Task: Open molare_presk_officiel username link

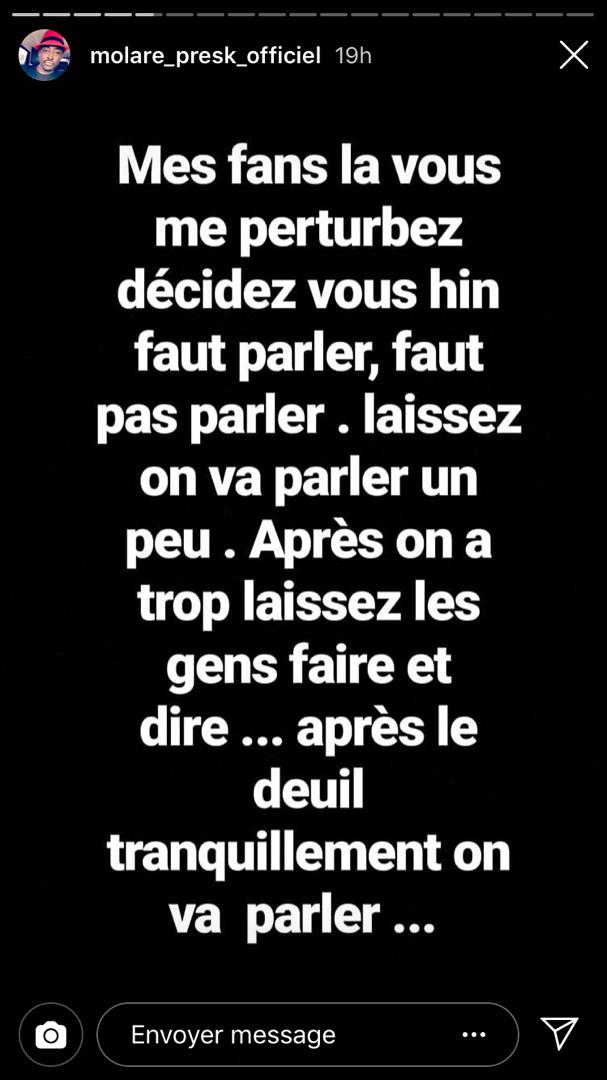Action: point(205,56)
